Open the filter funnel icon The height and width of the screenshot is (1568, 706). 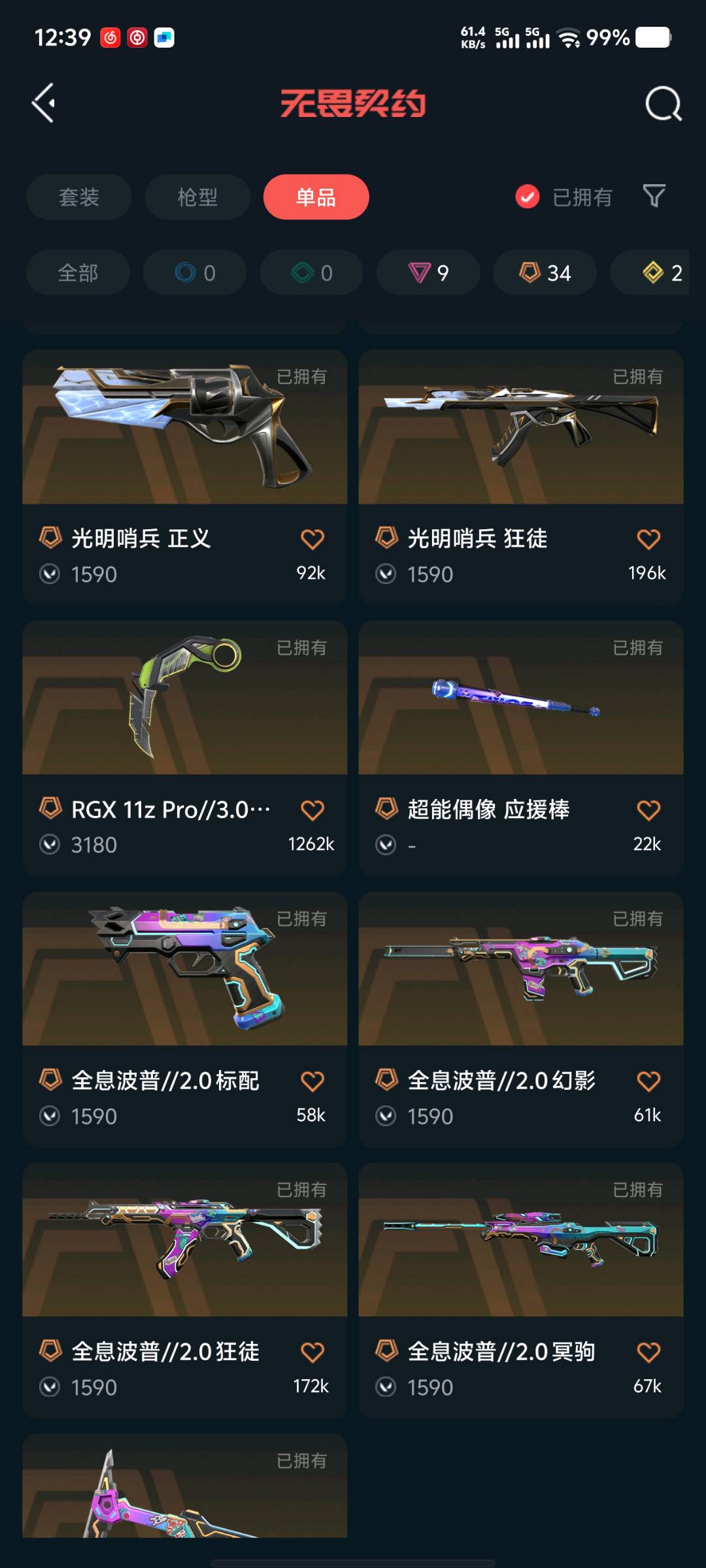tap(654, 196)
